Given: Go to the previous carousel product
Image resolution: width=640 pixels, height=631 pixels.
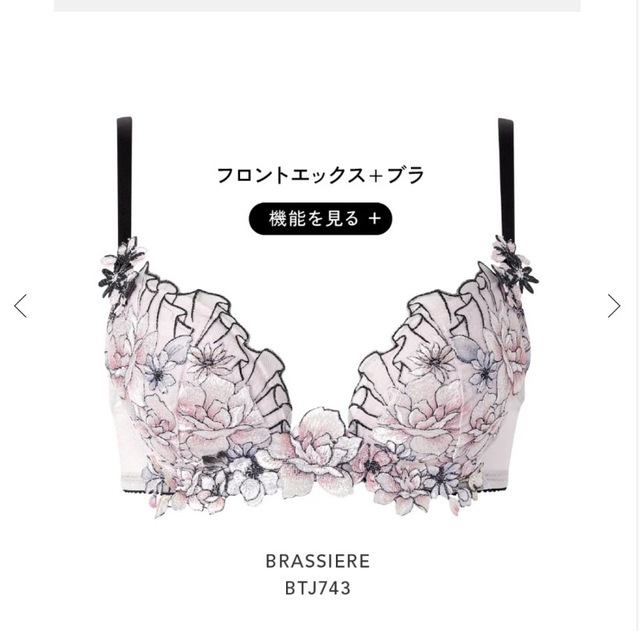Looking at the screenshot, I should (20, 306).
